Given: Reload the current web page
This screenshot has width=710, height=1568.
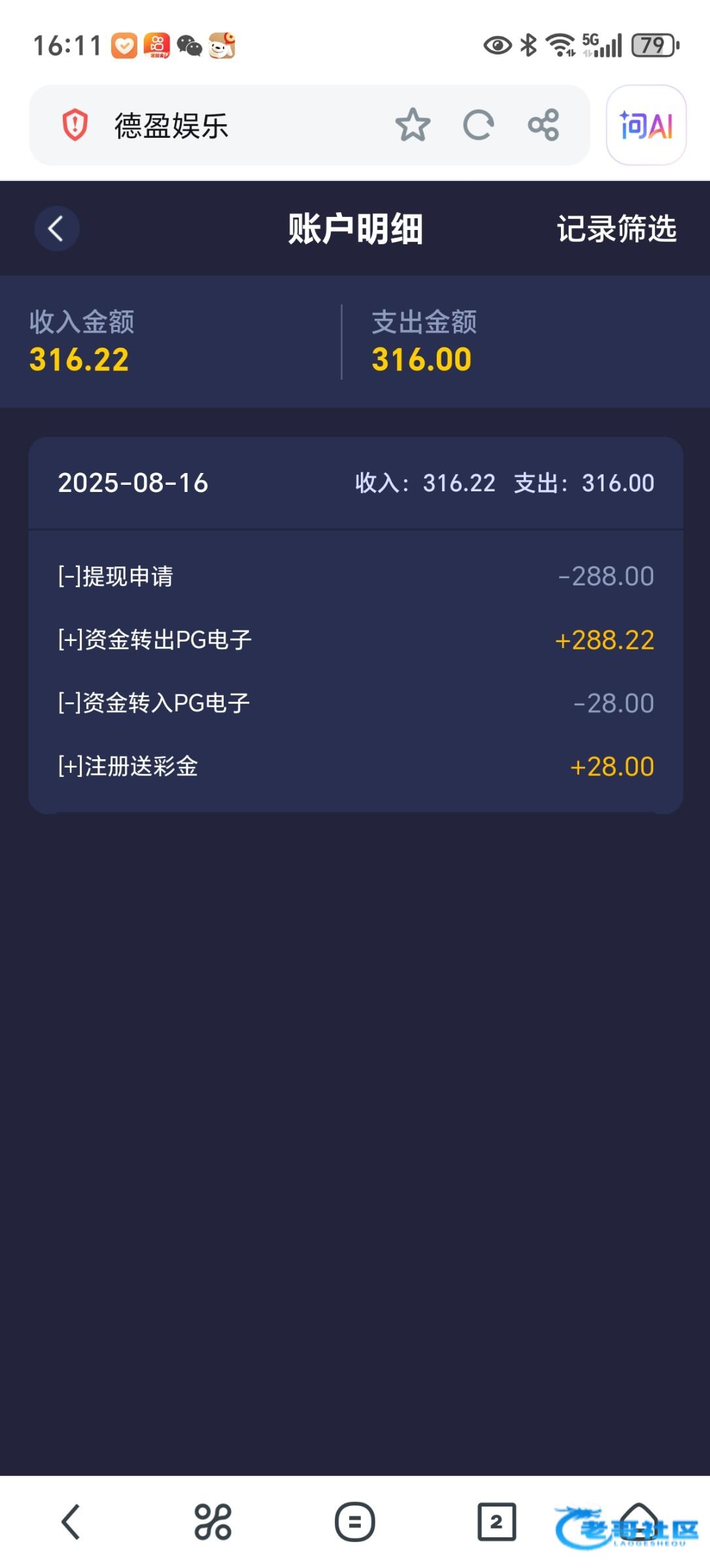Looking at the screenshot, I should pos(478,125).
